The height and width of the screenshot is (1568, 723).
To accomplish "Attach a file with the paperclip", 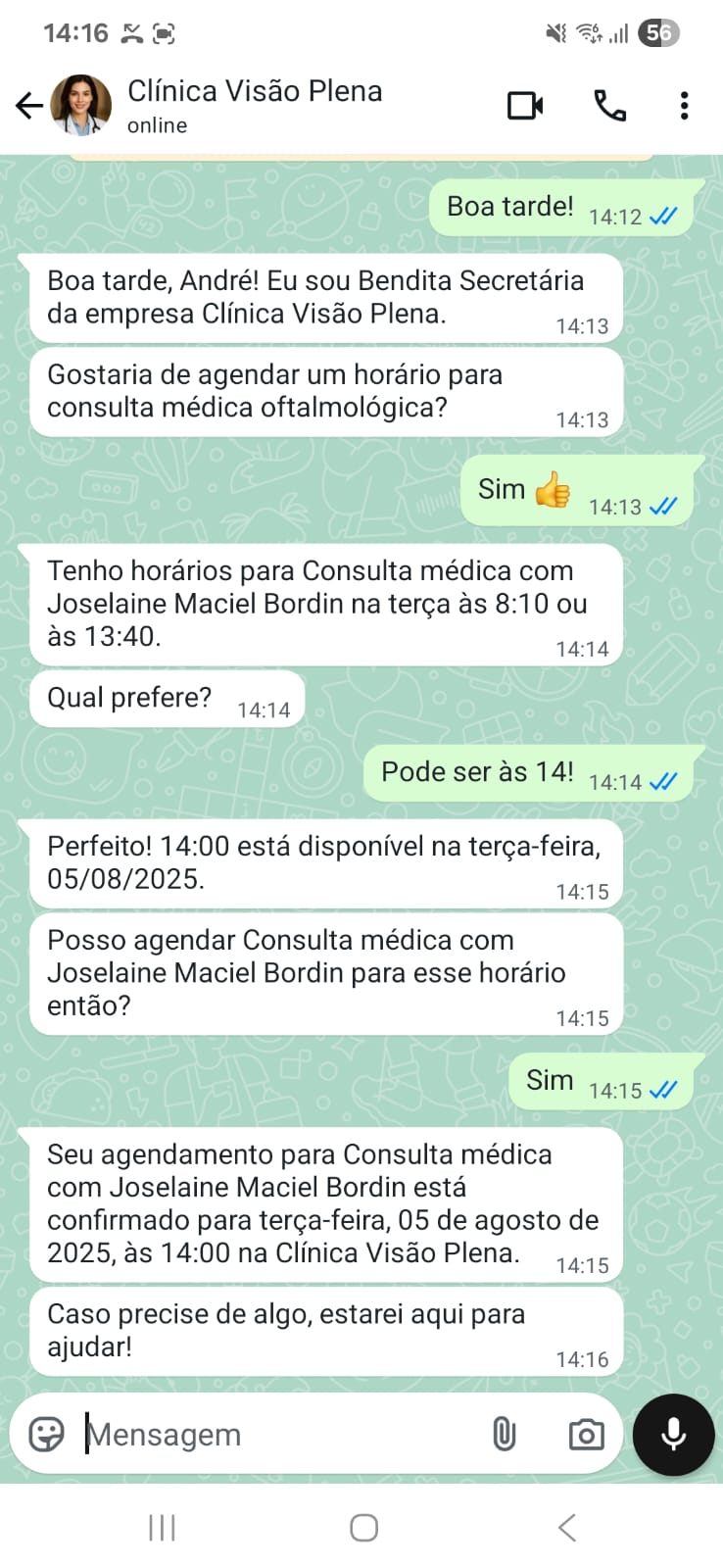I will (505, 1434).
